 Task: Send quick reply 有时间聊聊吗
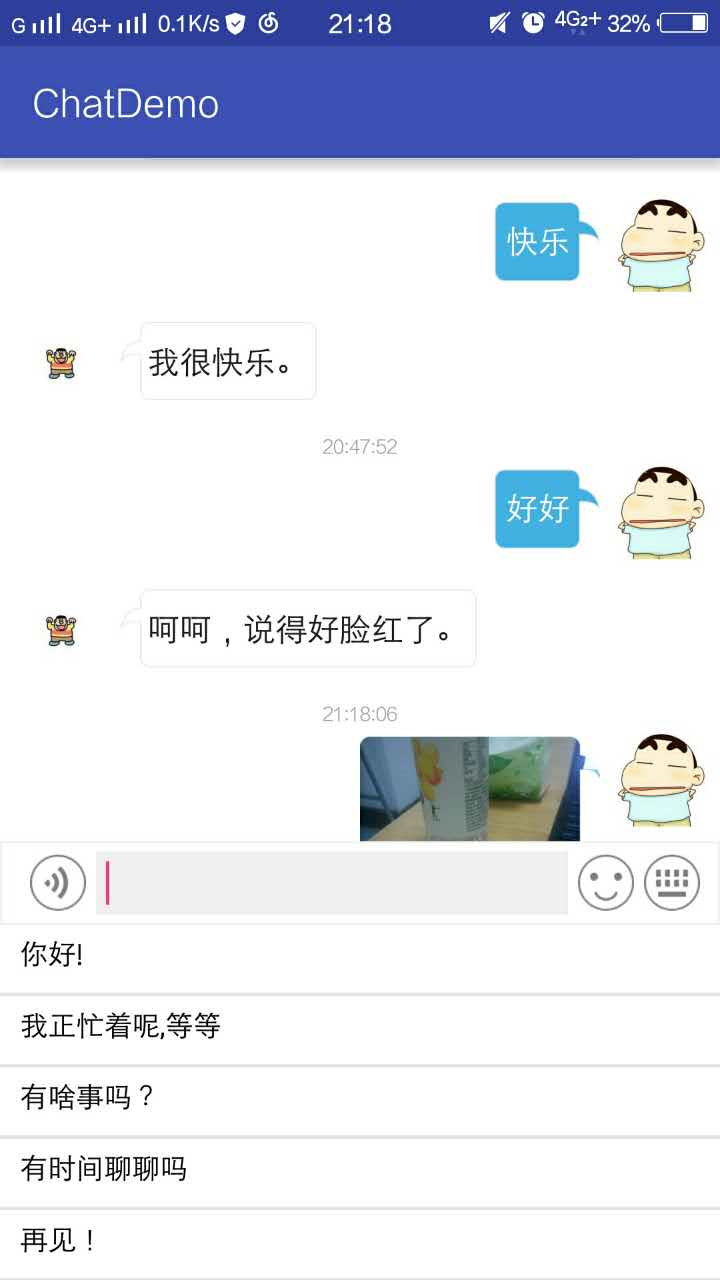coord(360,1170)
